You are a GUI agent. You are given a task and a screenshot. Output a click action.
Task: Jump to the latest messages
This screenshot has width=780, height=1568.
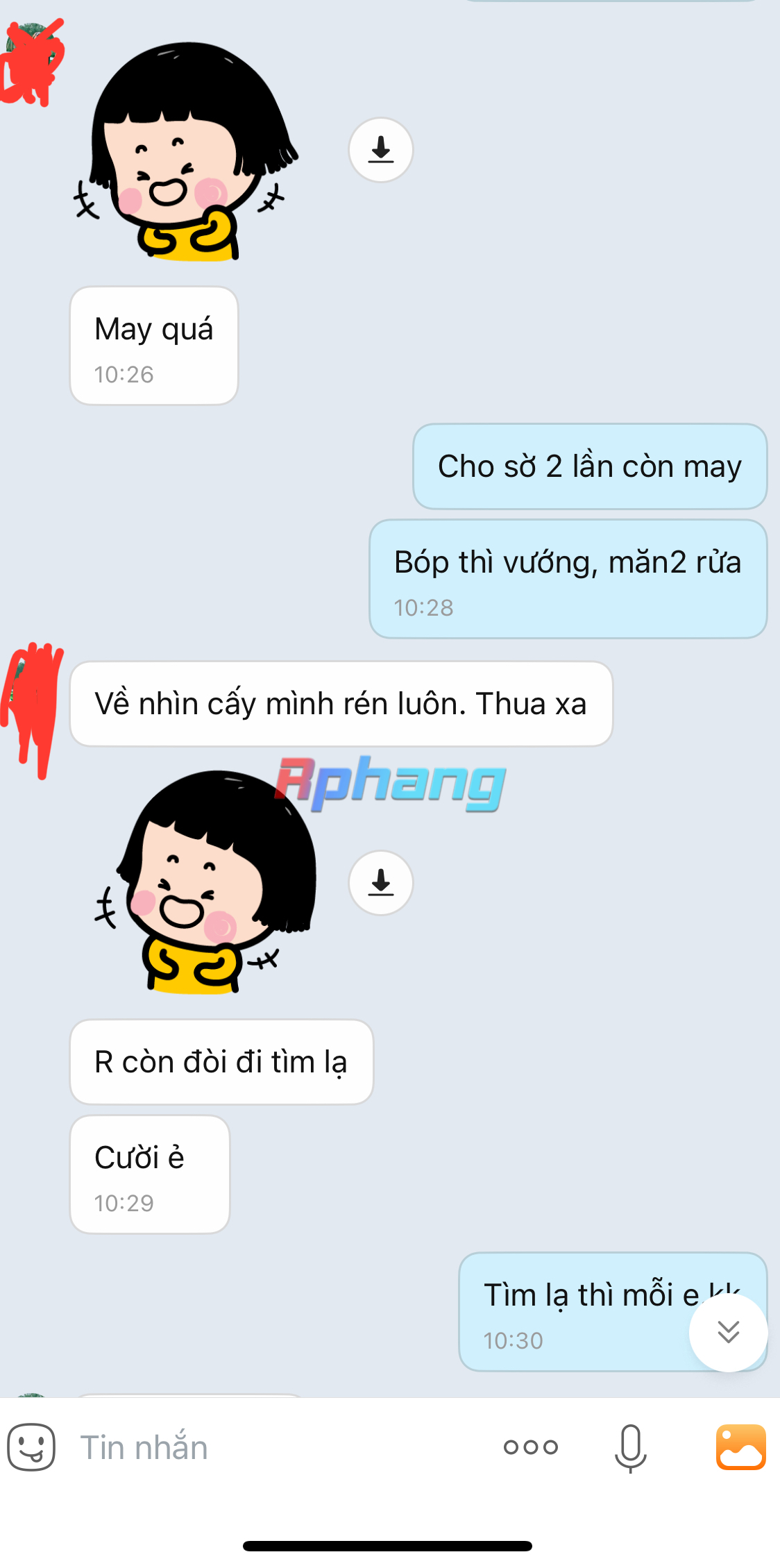(728, 1332)
